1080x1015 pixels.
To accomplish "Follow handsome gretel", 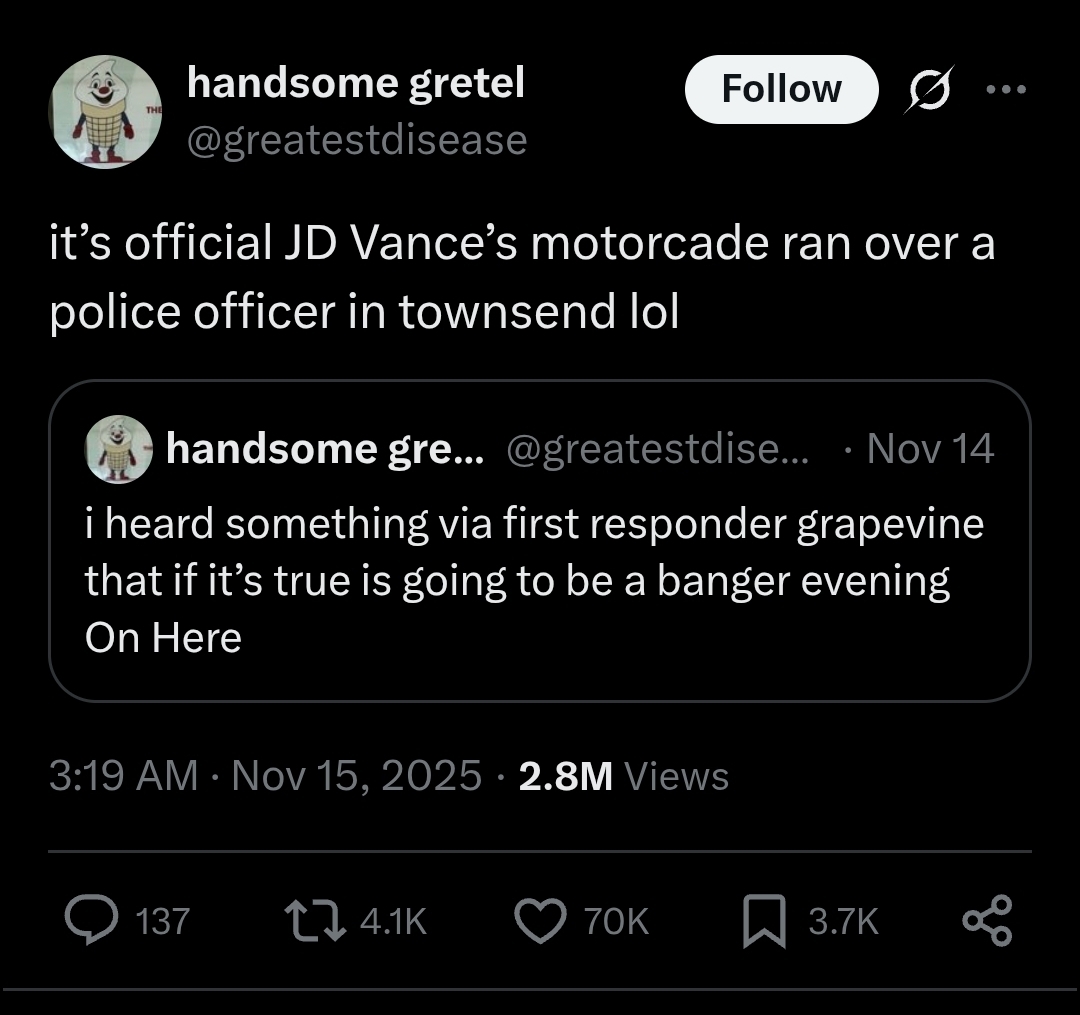I will pyautogui.click(x=781, y=89).
